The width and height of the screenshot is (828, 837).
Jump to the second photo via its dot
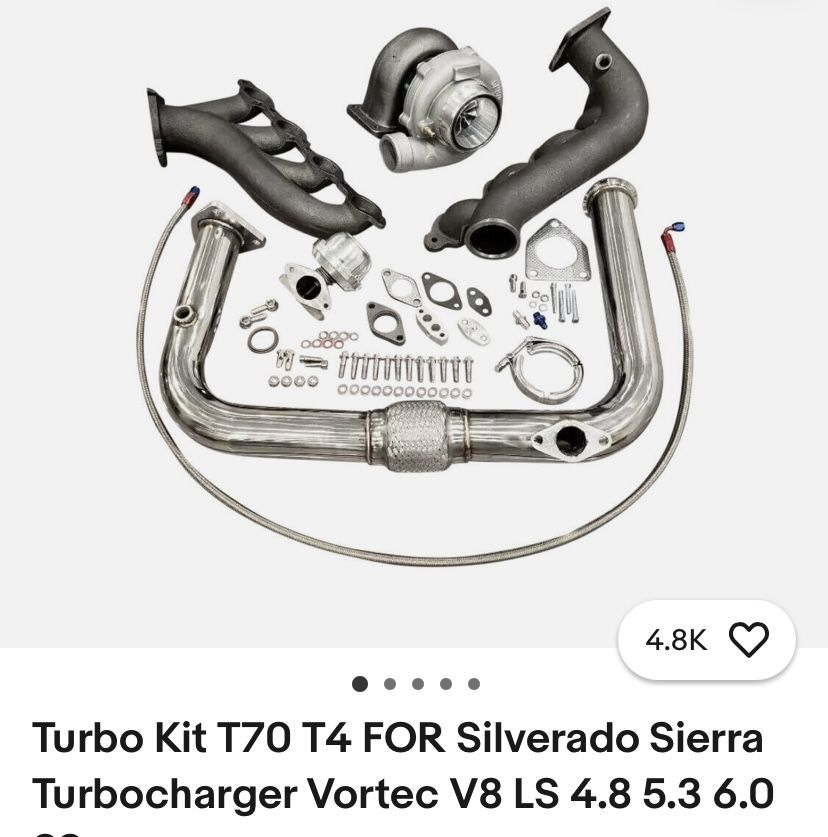point(387,685)
